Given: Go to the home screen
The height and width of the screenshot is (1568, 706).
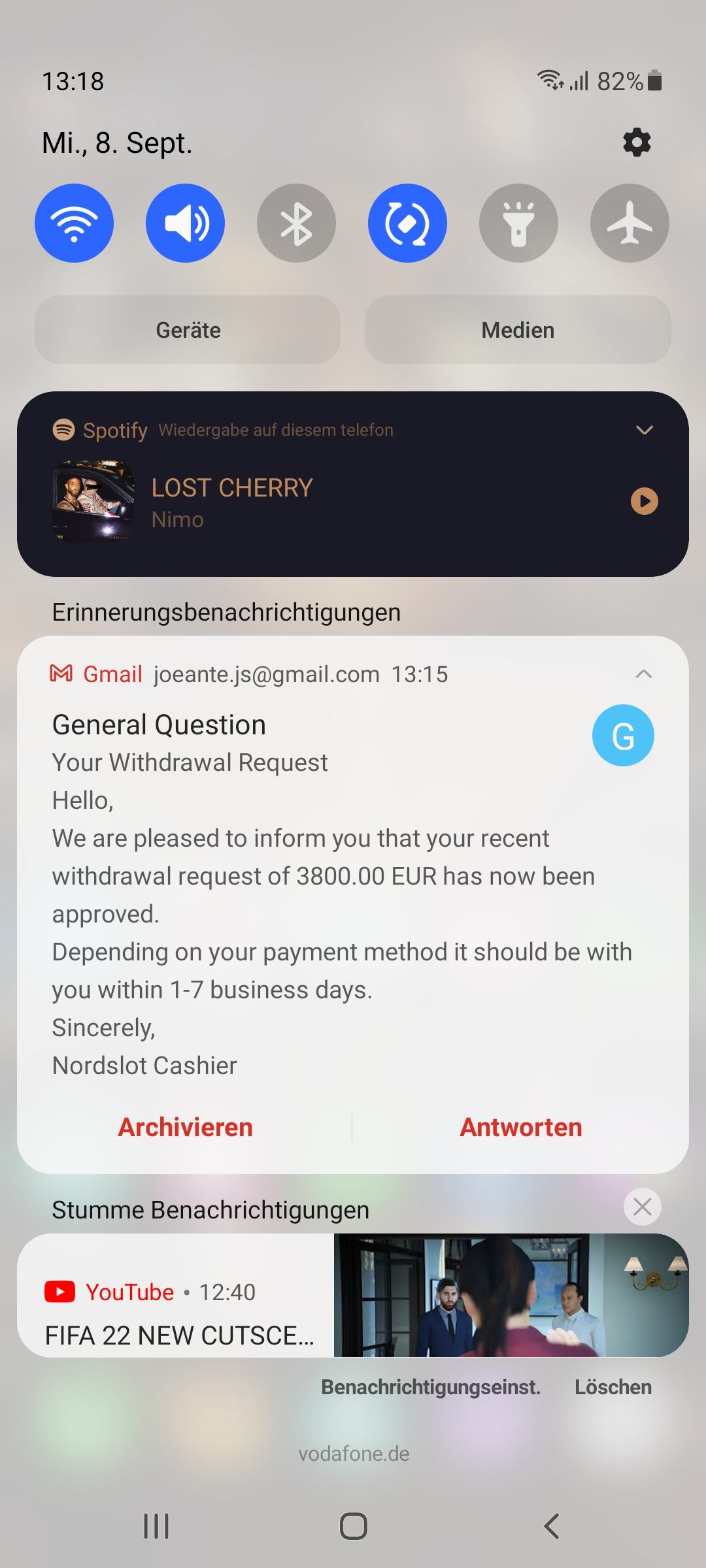Looking at the screenshot, I should [x=353, y=1527].
